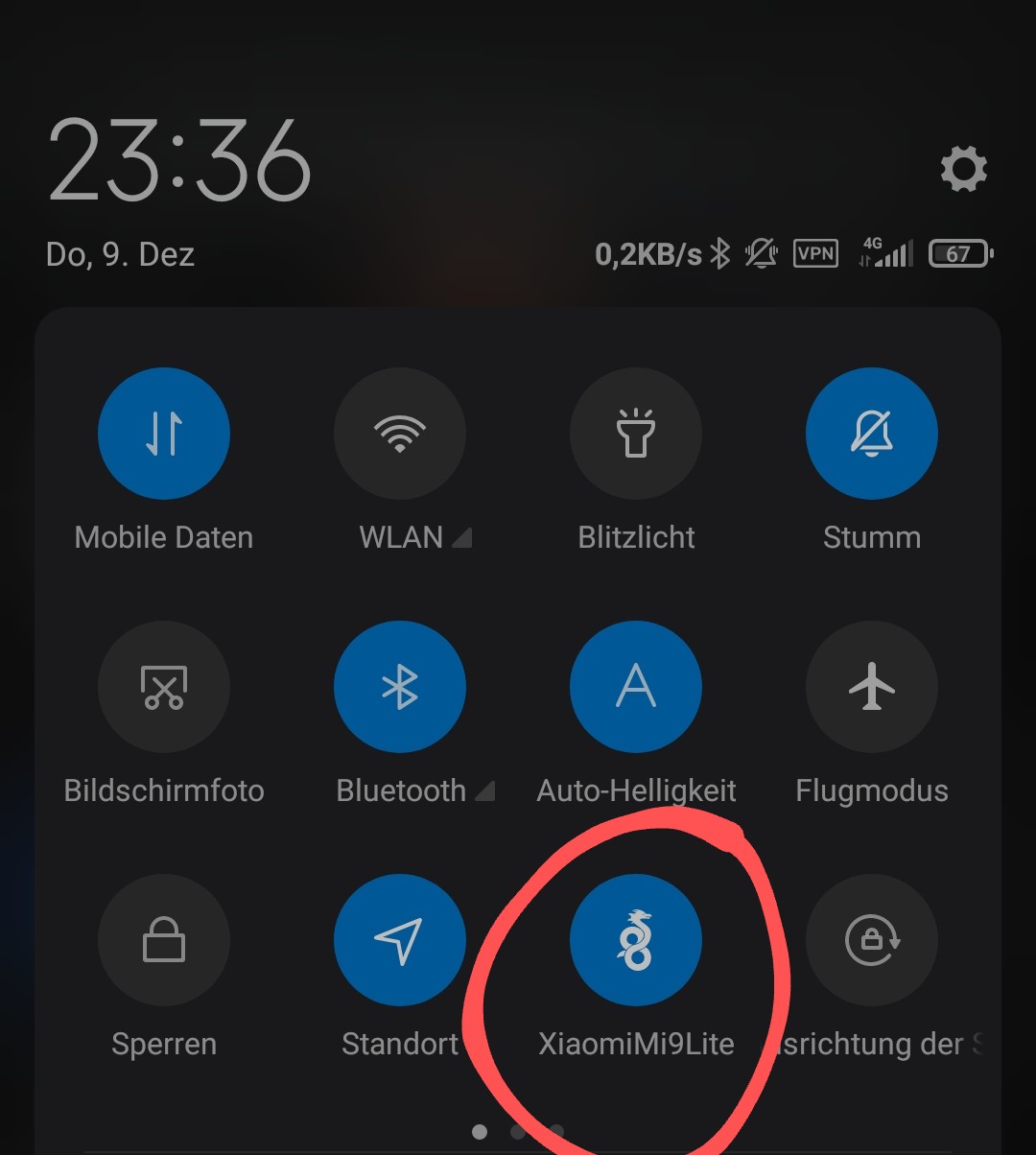Turn off Bluetooth
This screenshot has height=1155, width=1036.
[400, 687]
